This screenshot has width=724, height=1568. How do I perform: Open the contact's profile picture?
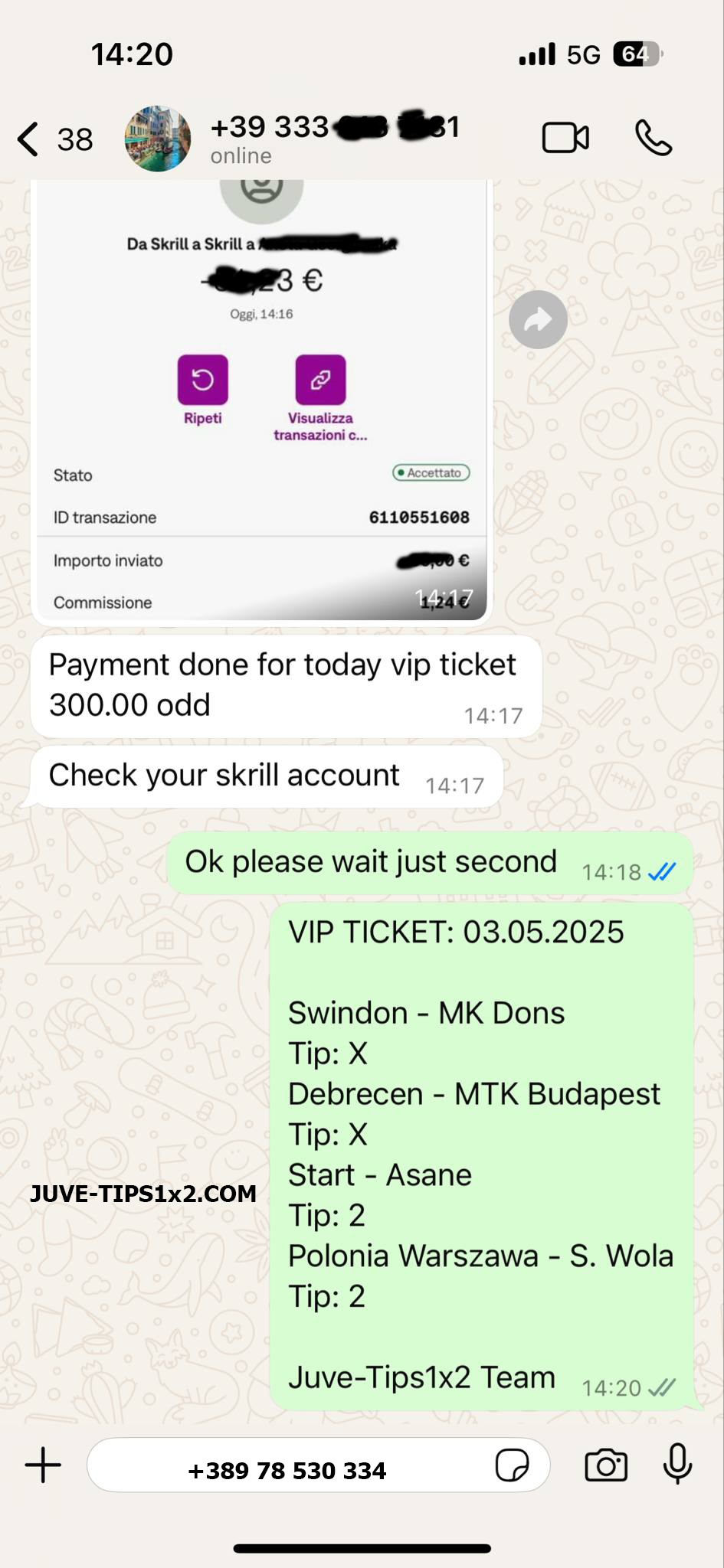point(158,139)
